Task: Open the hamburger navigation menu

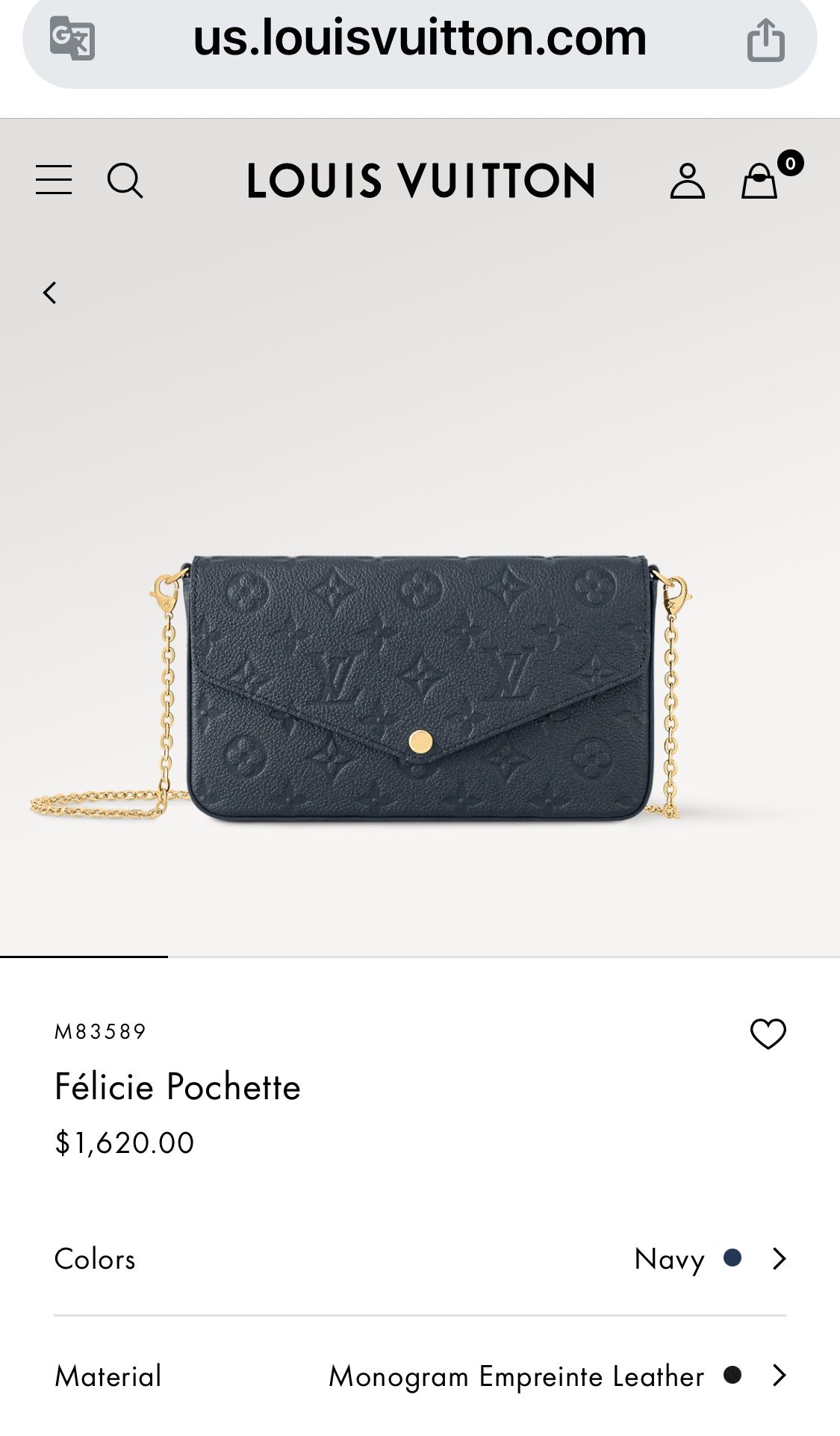Action: (54, 180)
